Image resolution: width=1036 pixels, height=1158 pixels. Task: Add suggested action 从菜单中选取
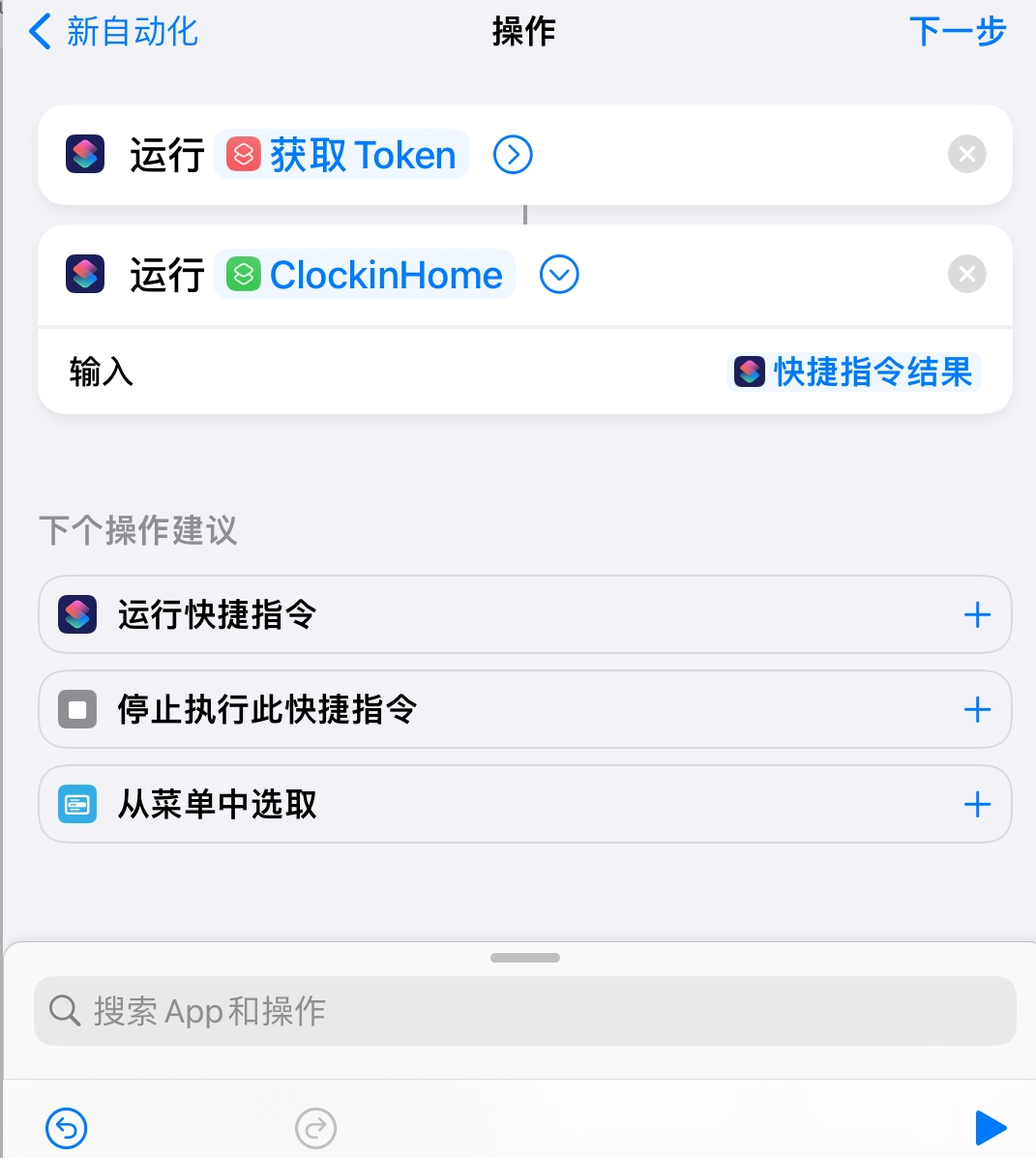point(977,804)
